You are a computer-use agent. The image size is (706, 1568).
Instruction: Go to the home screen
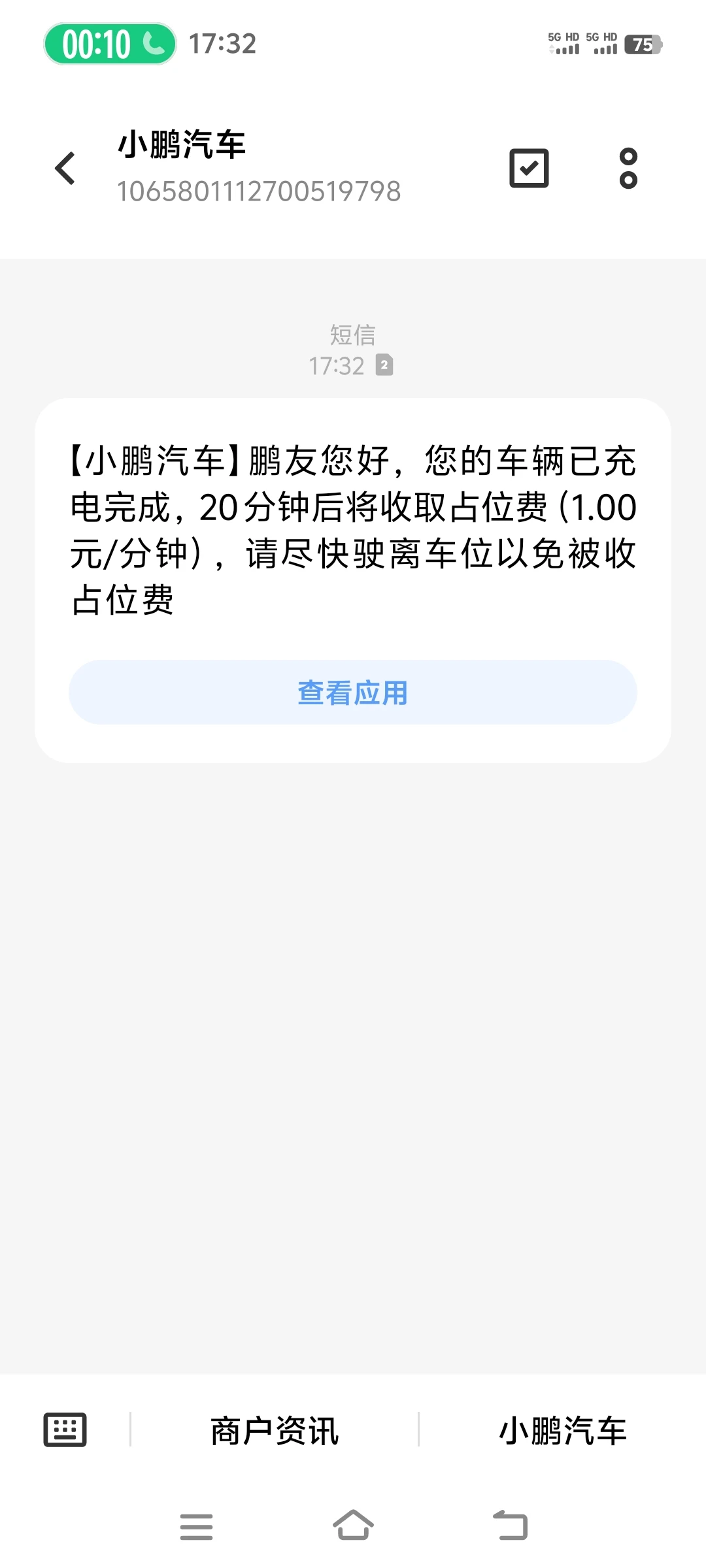[x=353, y=1526]
